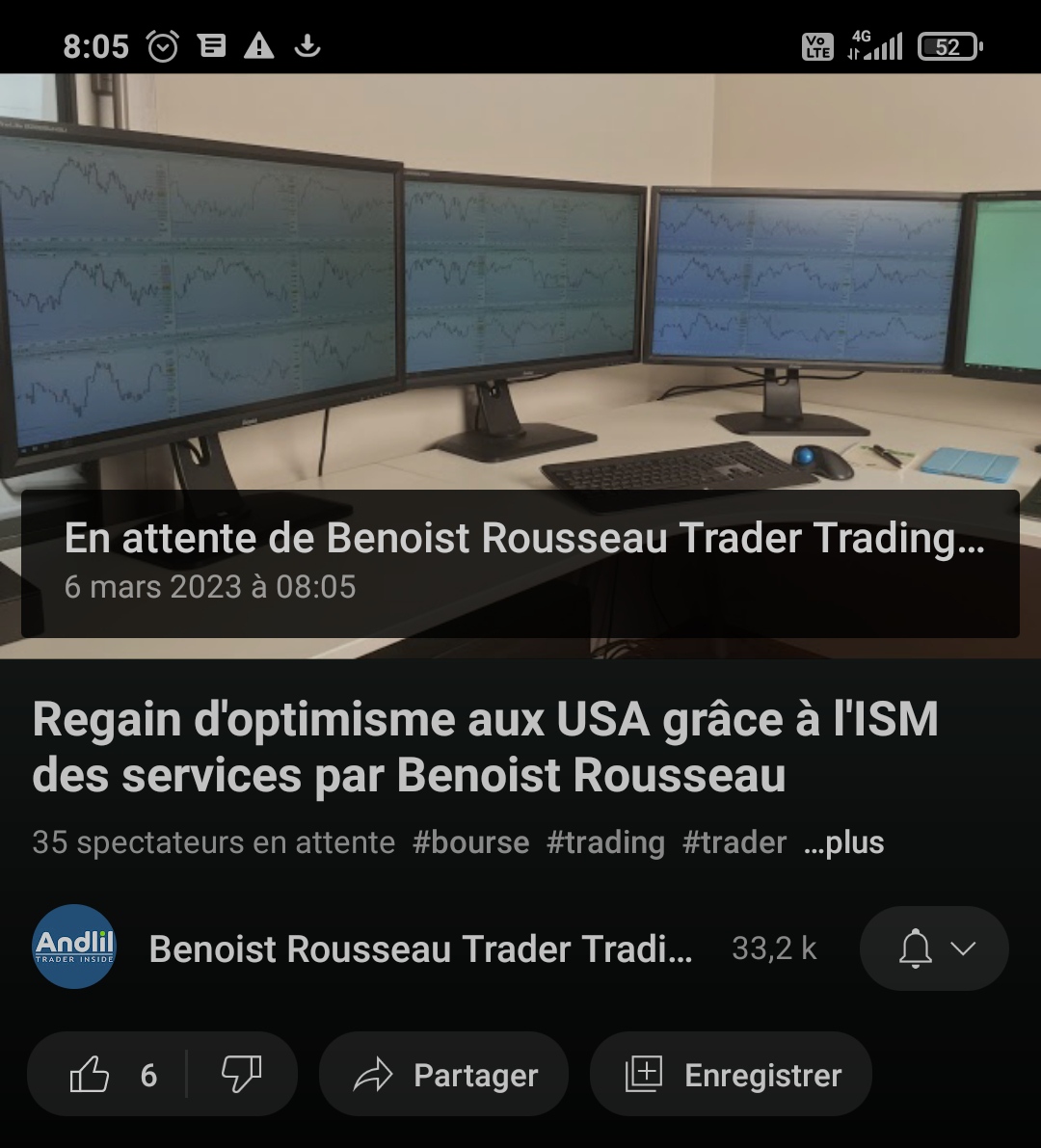Viewport: 1041px width, 1148px height.
Task: Open the #trading hashtag
Action: (605, 842)
